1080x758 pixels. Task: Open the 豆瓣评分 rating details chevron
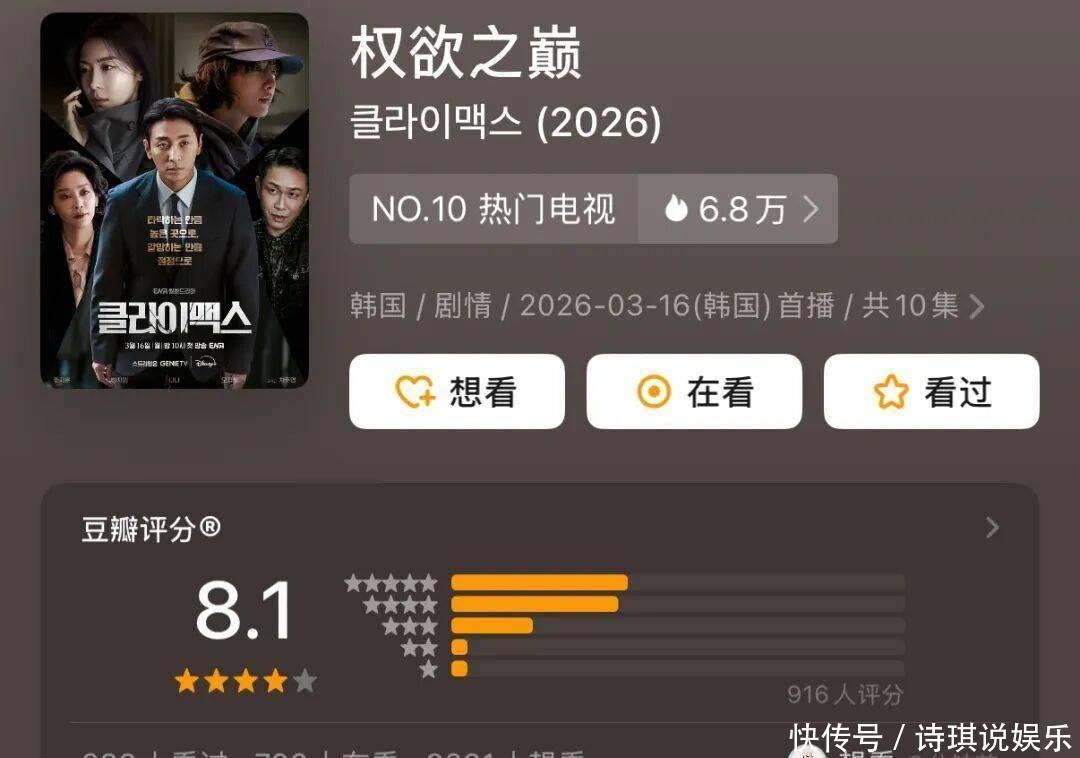[x=992, y=528]
